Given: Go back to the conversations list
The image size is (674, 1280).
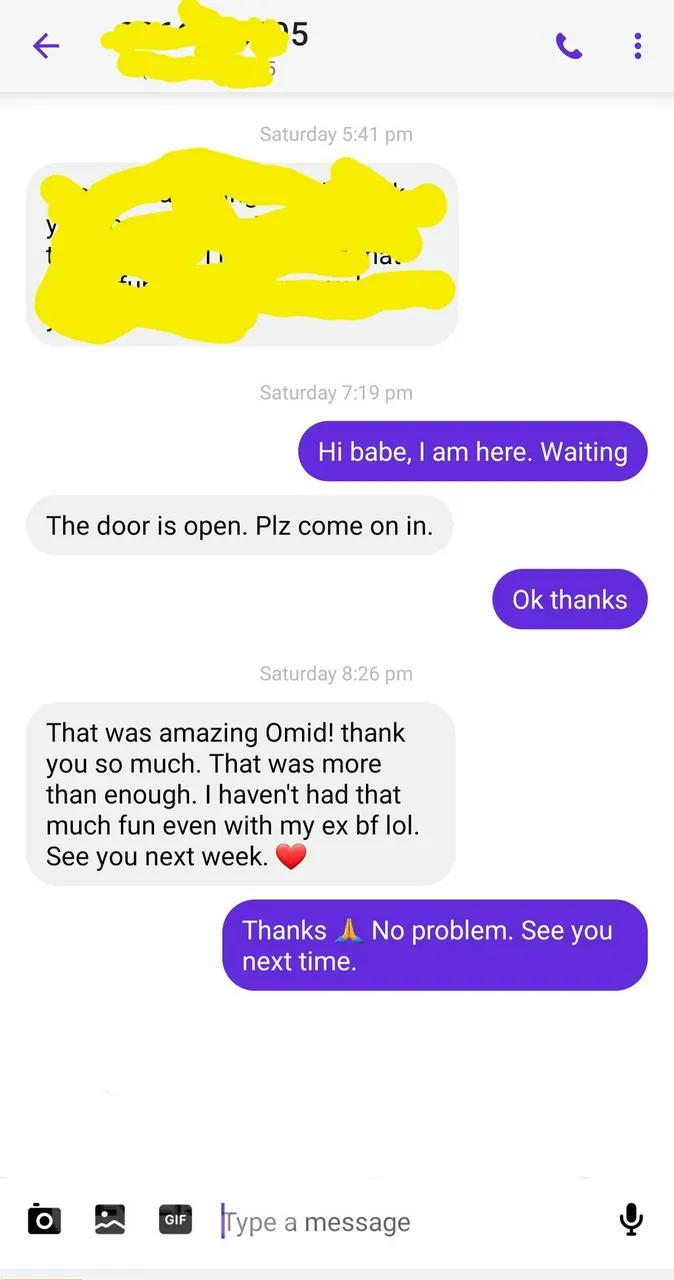Looking at the screenshot, I should coord(46,46).
